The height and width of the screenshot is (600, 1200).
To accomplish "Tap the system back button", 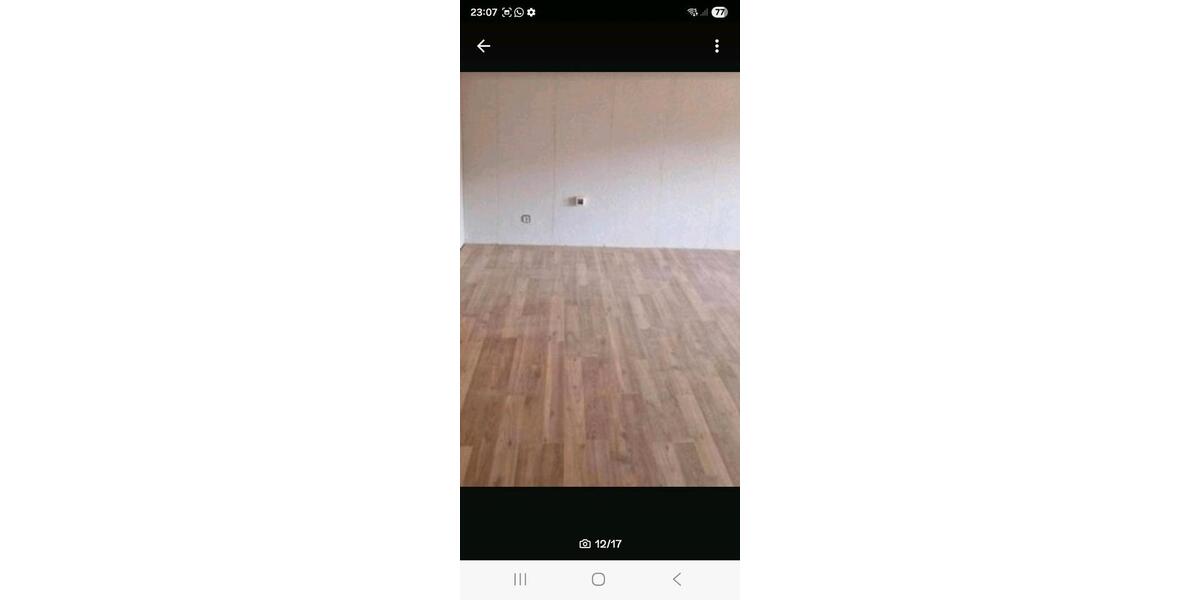I will coord(677,579).
